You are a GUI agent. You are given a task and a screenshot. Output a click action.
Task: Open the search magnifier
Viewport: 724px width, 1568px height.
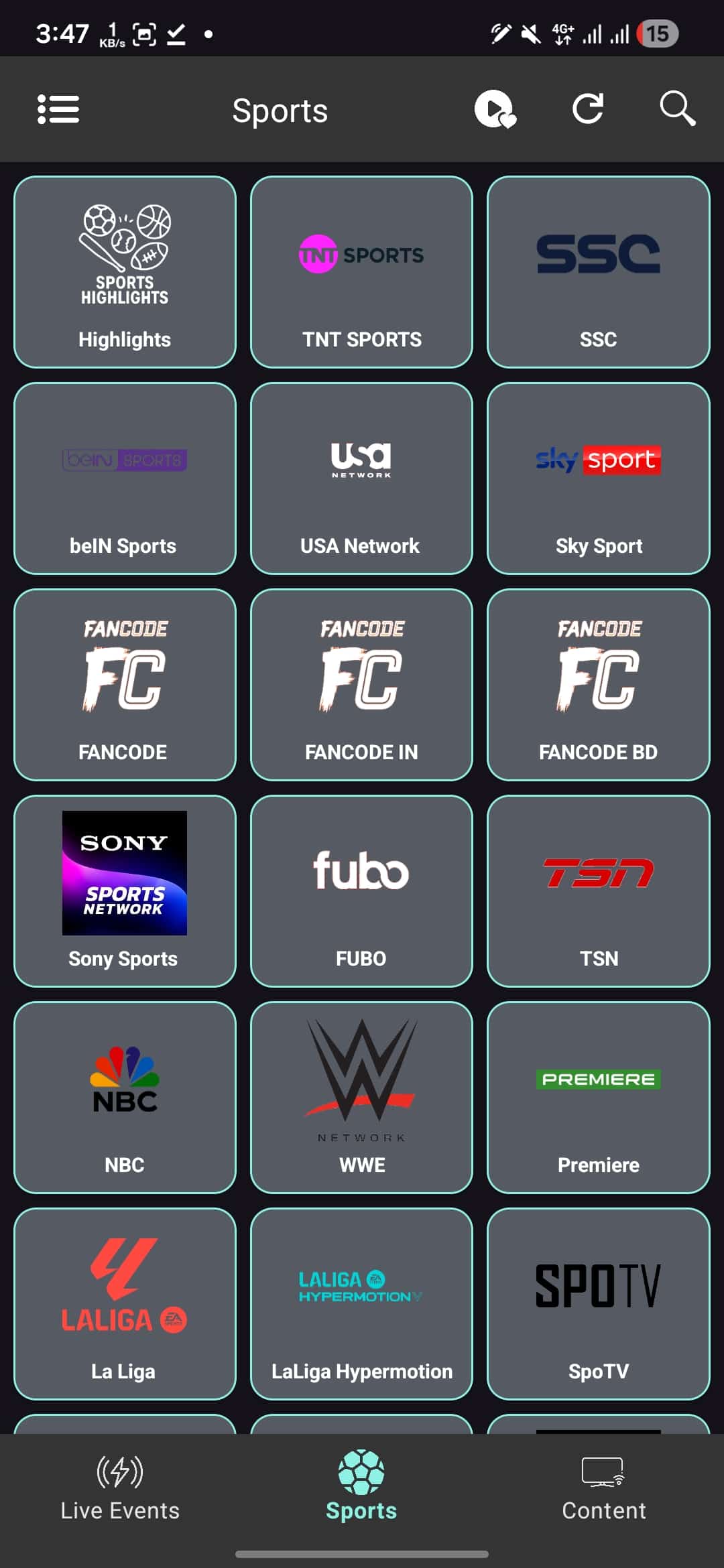pos(677,109)
